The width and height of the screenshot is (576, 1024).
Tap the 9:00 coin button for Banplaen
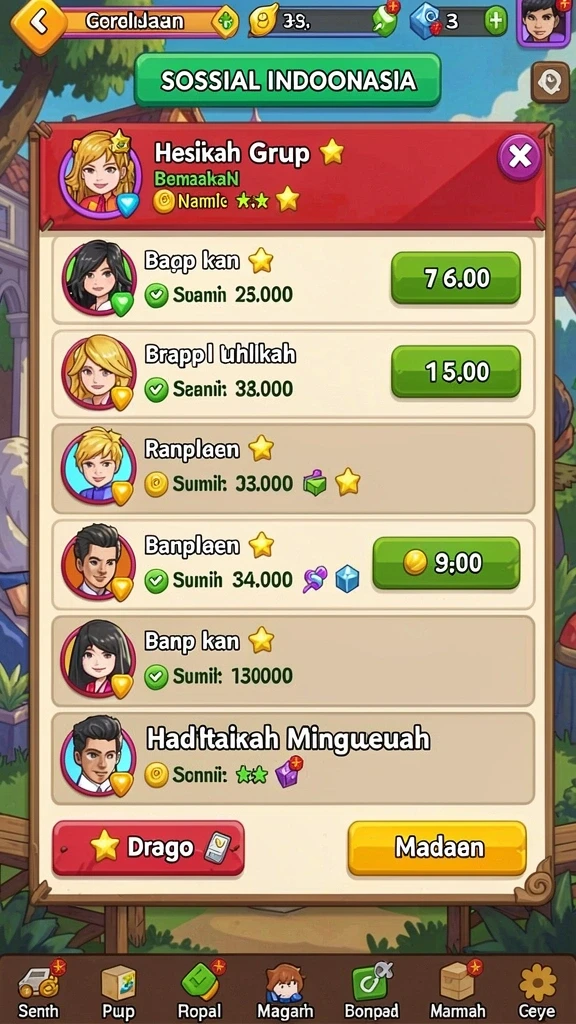coord(446,563)
